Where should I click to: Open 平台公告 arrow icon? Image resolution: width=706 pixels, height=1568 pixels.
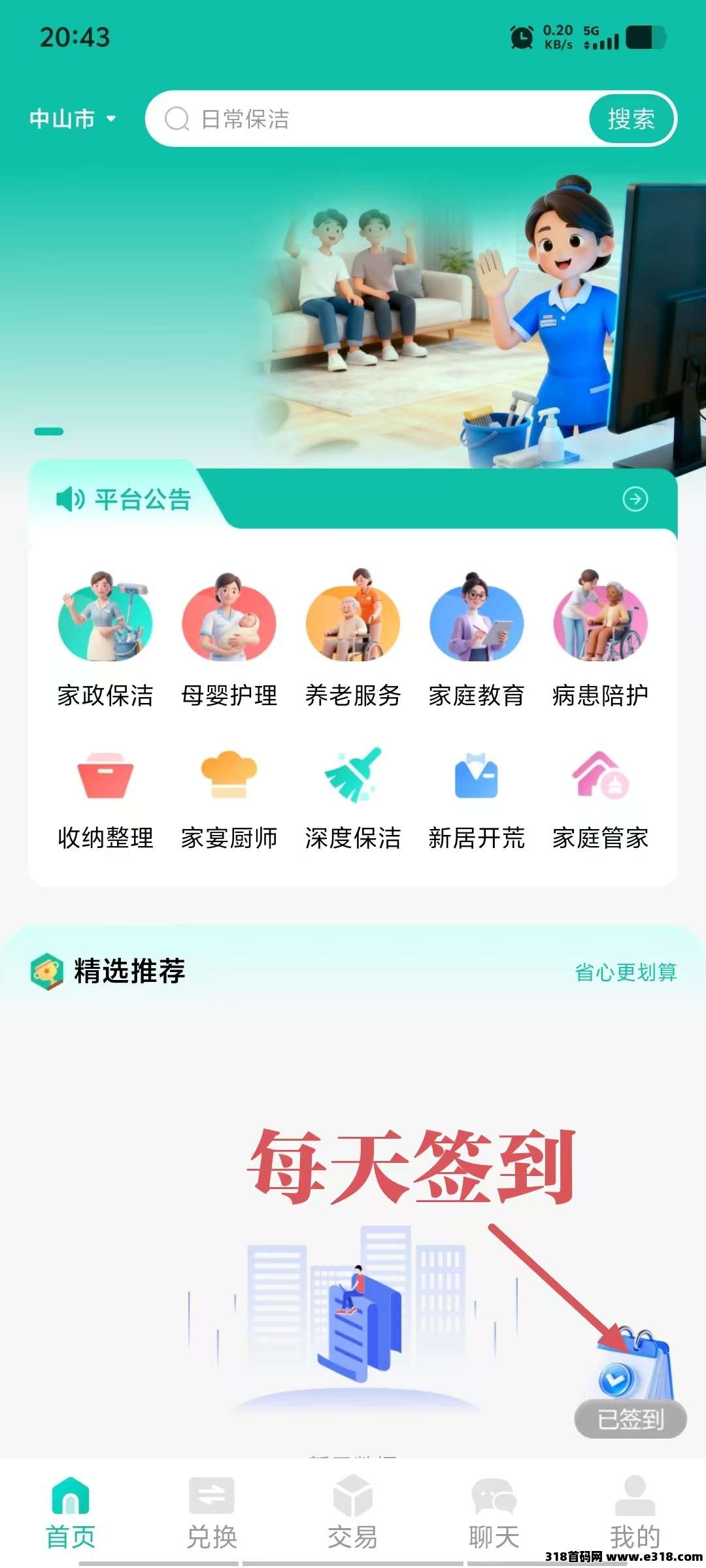pos(635,499)
